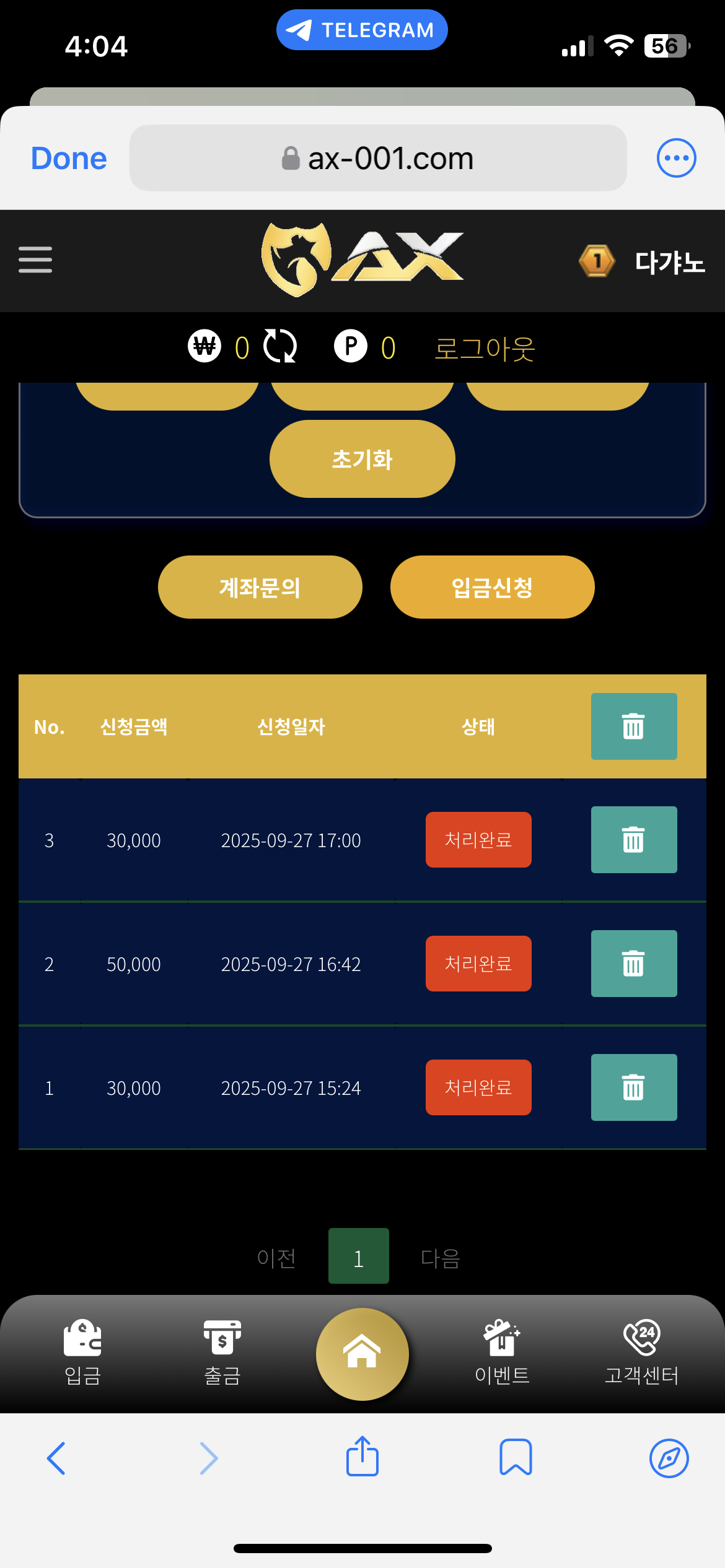Select page 1 in pagination
The height and width of the screenshot is (1568, 725).
358,1256
